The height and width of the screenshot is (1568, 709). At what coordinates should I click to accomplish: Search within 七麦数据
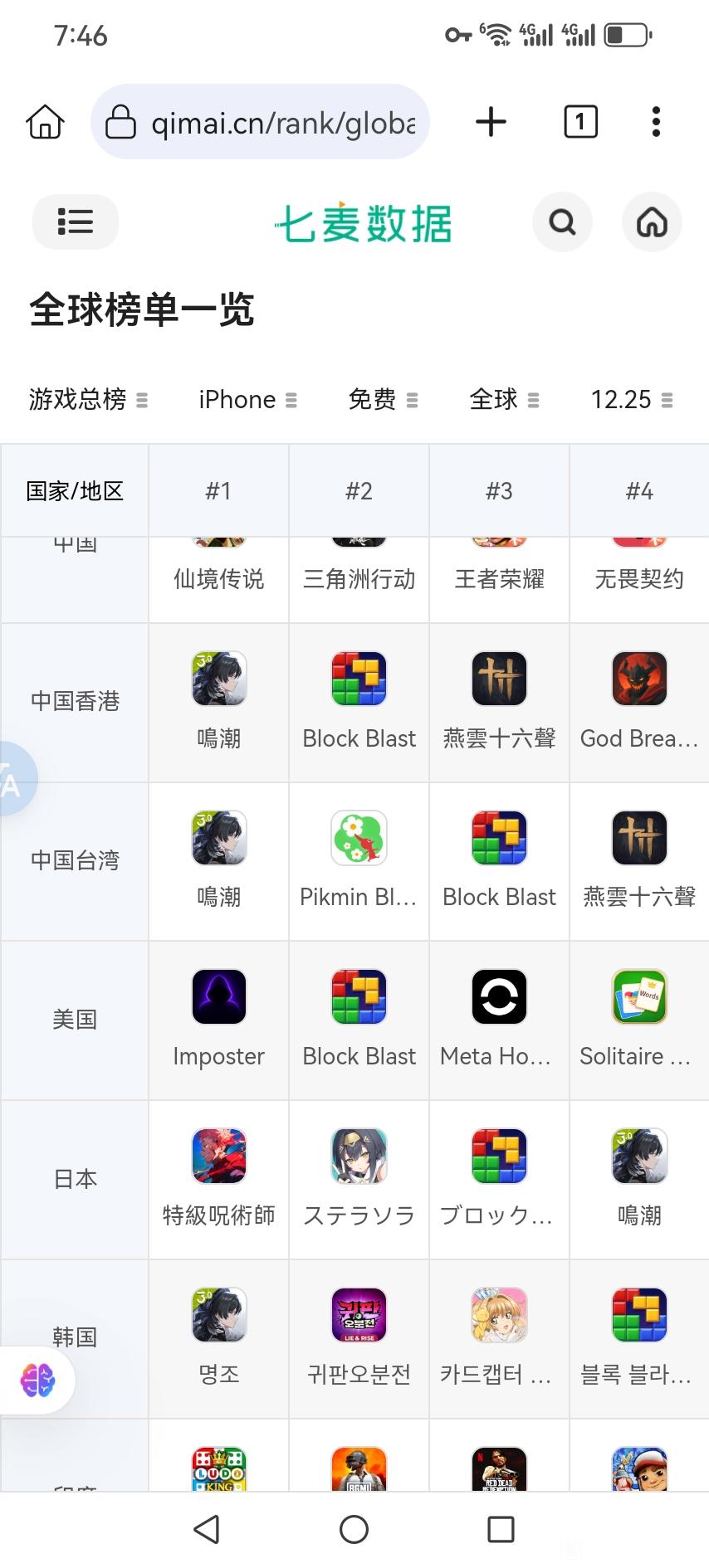tap(562, 222)
